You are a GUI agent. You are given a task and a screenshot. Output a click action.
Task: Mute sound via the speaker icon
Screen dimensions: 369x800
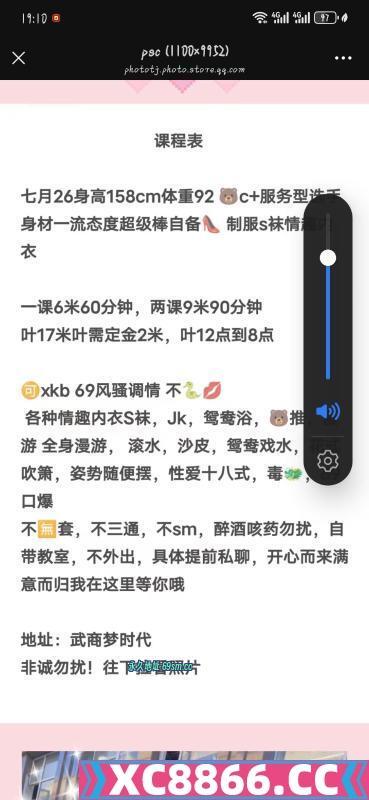[328, 411]
